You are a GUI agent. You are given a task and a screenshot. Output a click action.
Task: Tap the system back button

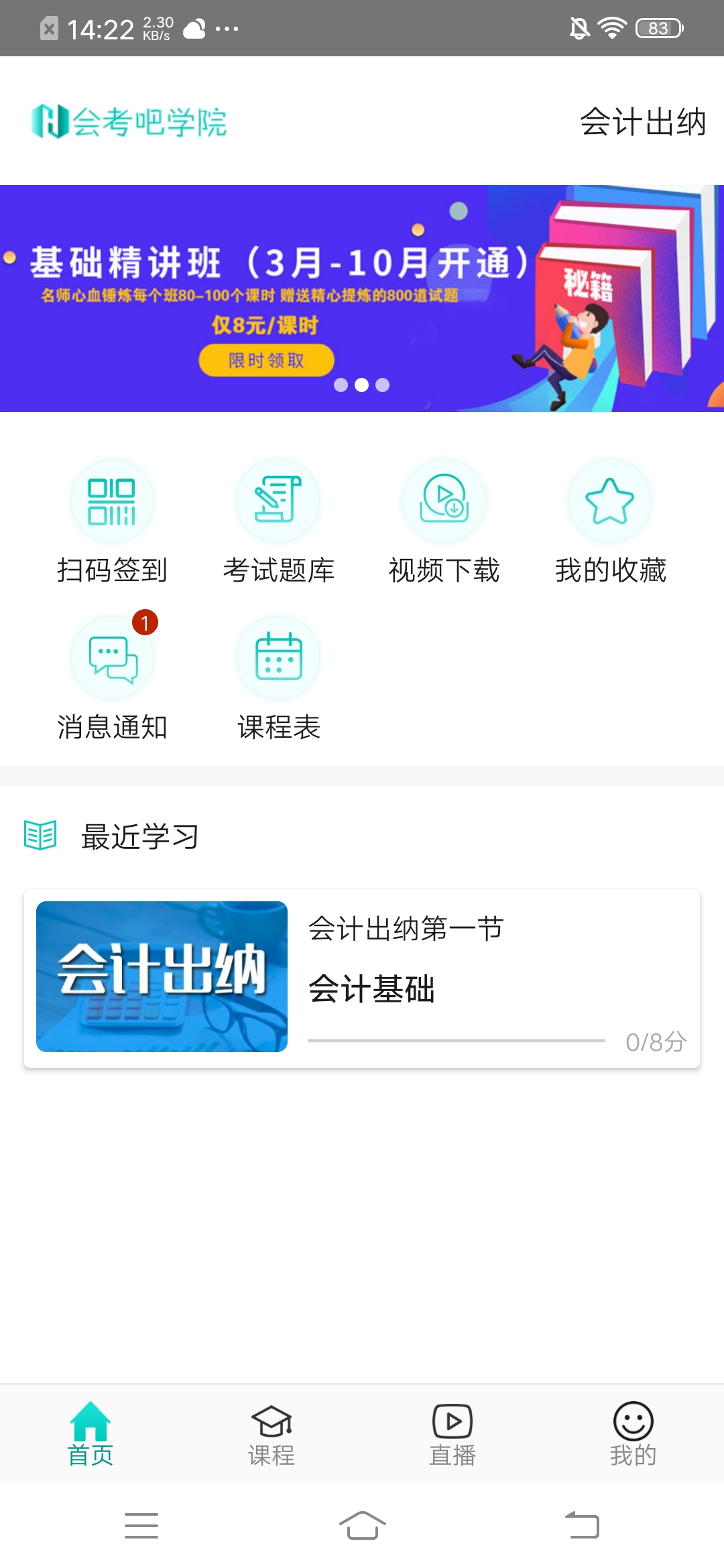(x=582, y=1526)
